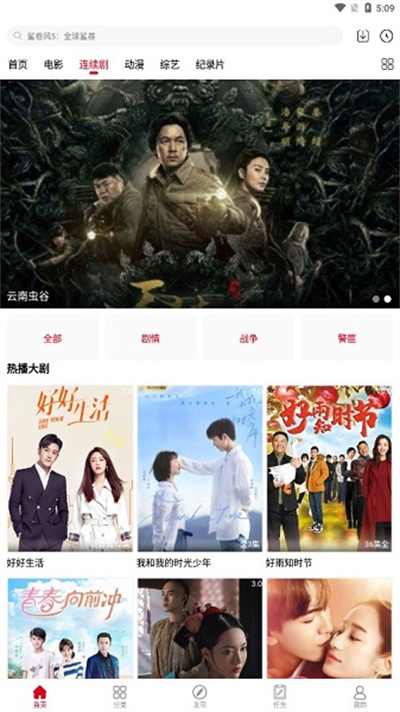Image resolution: width=400 pixels, height=712 pixels.
Task: Open 我和我的时光少年 series
Action: [x=200, y=469]
